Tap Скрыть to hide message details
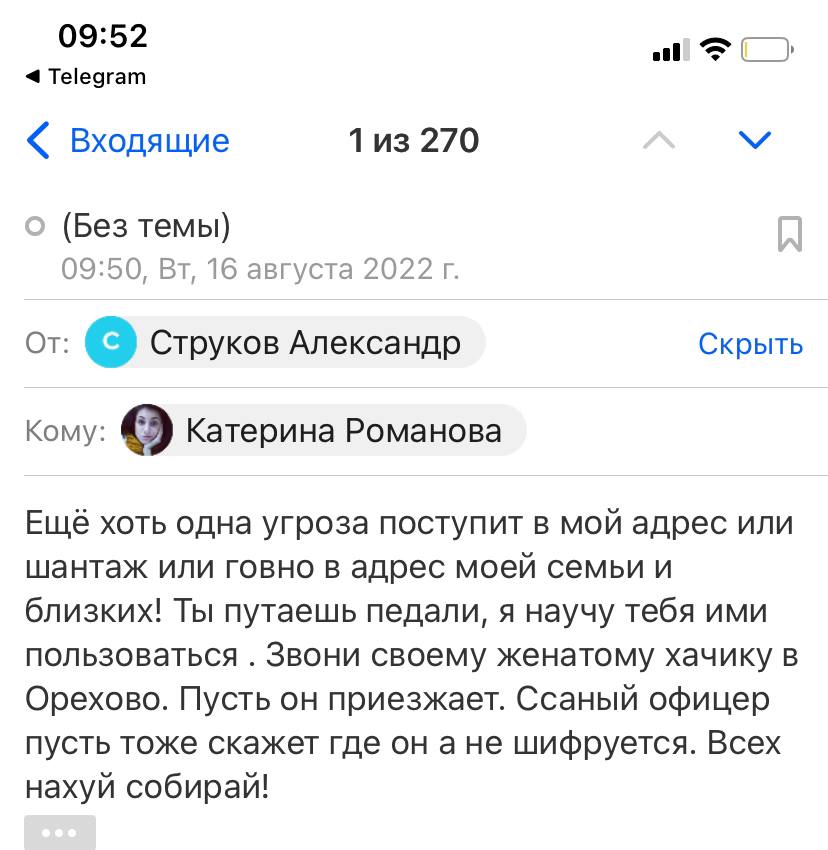Viewport: 828px width, 850px height. click(750, 344)
